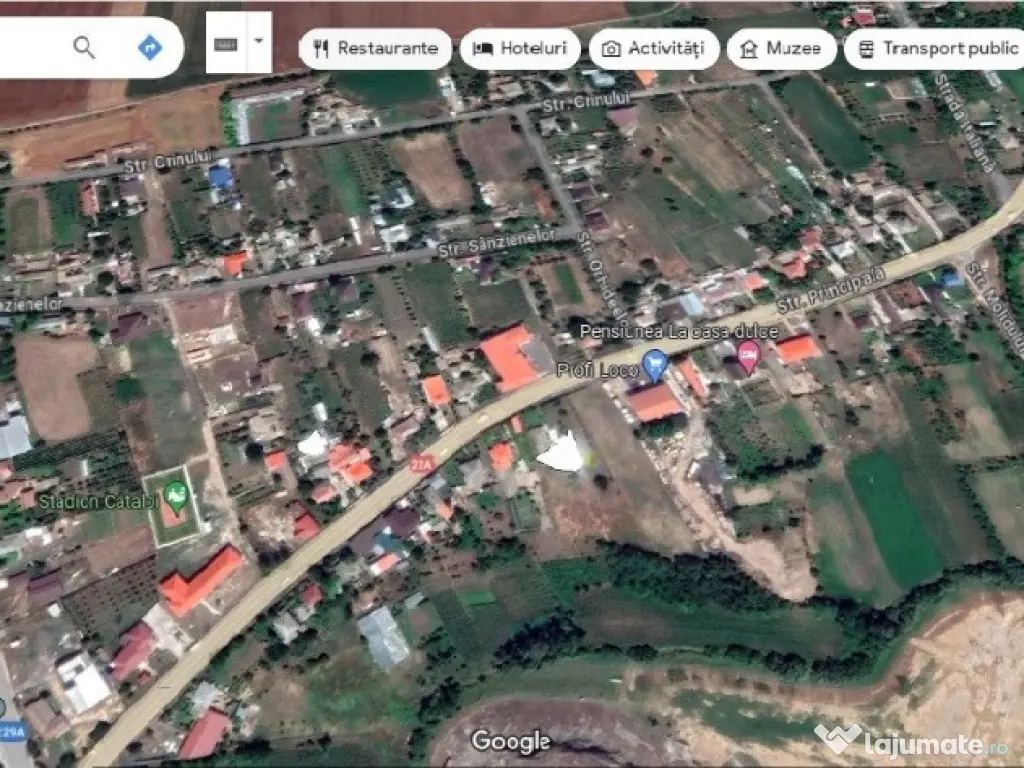
Task: Expand the input tools dropdown arrow
Action: point(259,43)
